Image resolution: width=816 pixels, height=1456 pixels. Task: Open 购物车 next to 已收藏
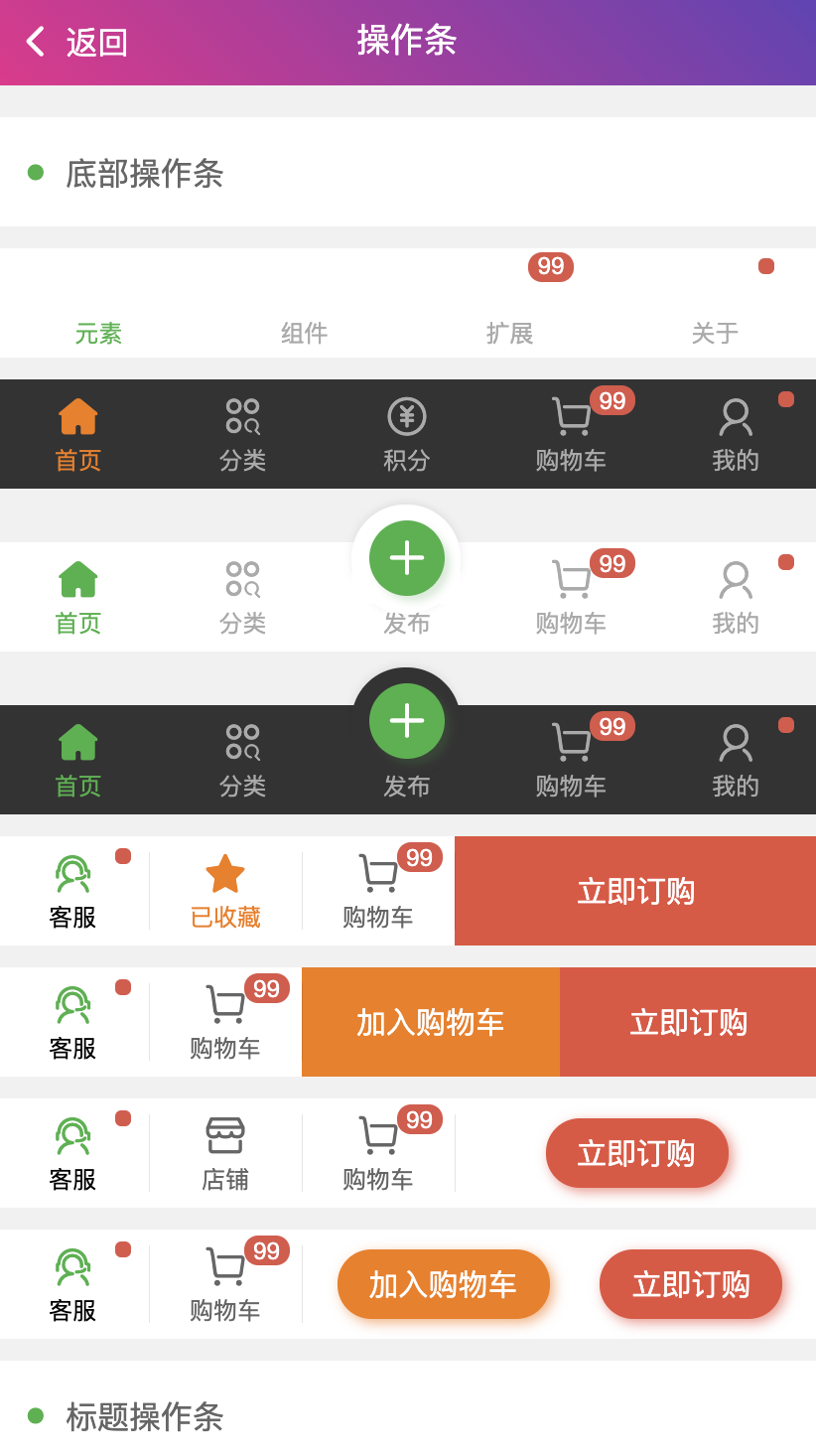378,891
